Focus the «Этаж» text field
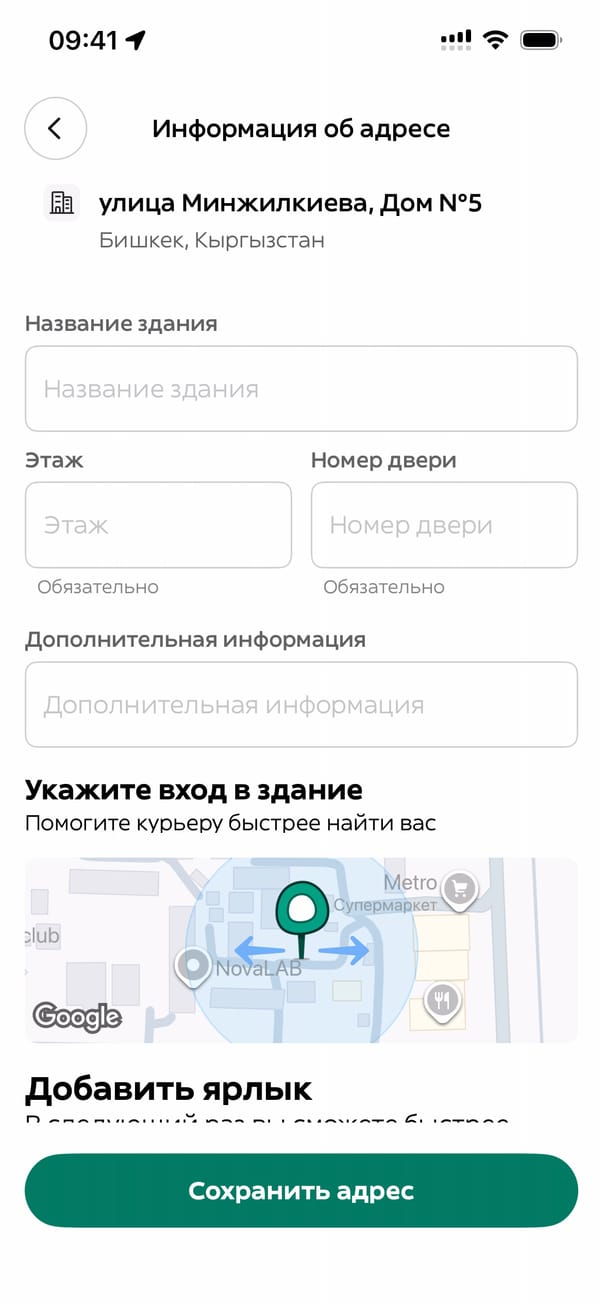Viewport: 603px width, 1305px height. 158,525
